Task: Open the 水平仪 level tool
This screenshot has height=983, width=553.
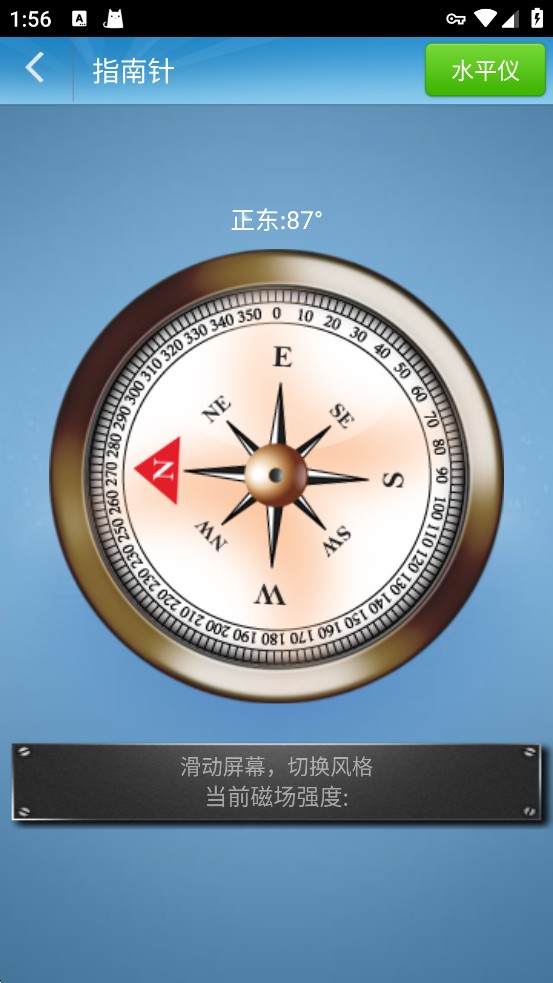Action: [485, 70]
